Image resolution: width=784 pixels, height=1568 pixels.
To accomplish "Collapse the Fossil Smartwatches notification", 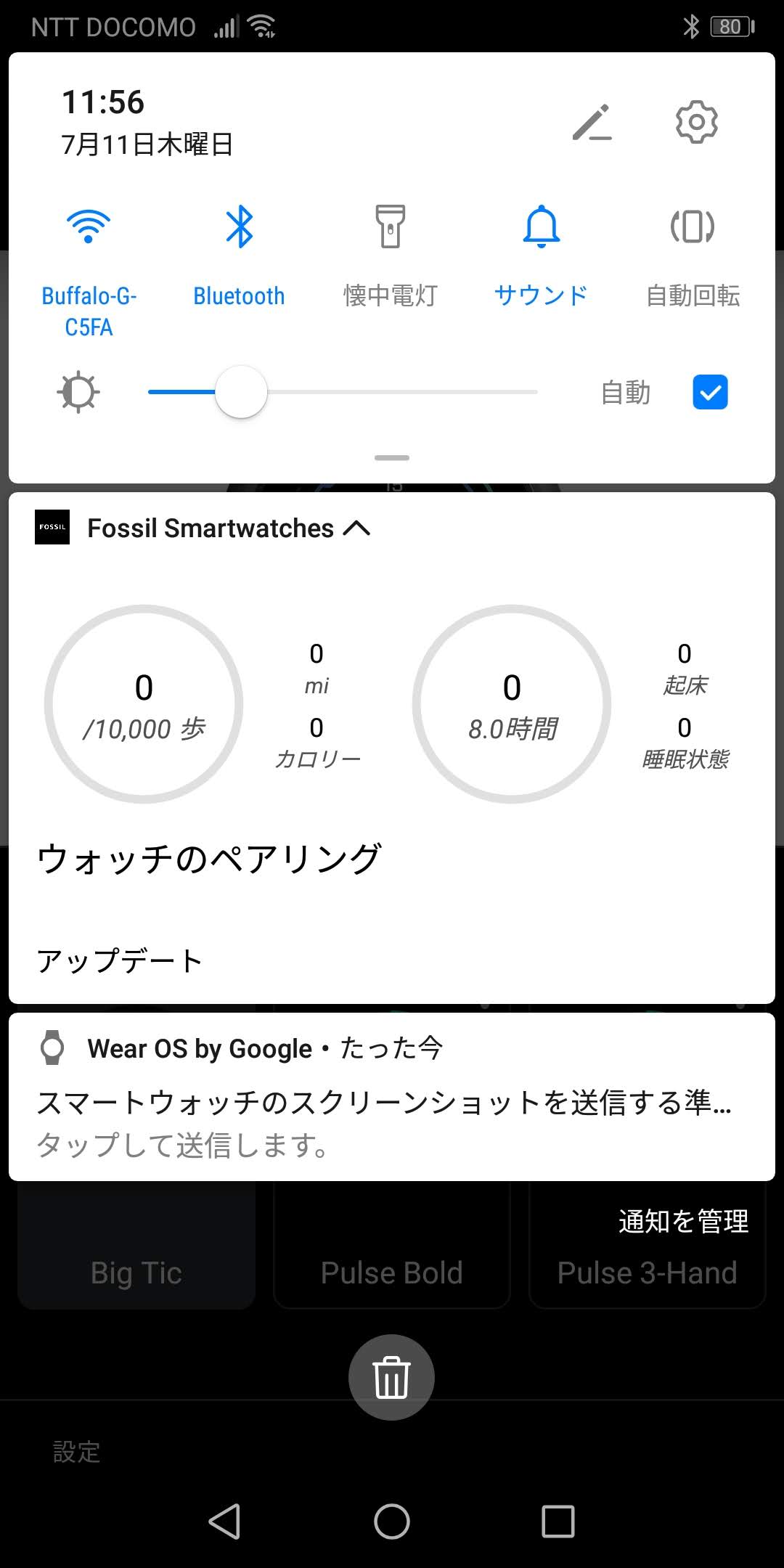I will click(x=356, y=528).
